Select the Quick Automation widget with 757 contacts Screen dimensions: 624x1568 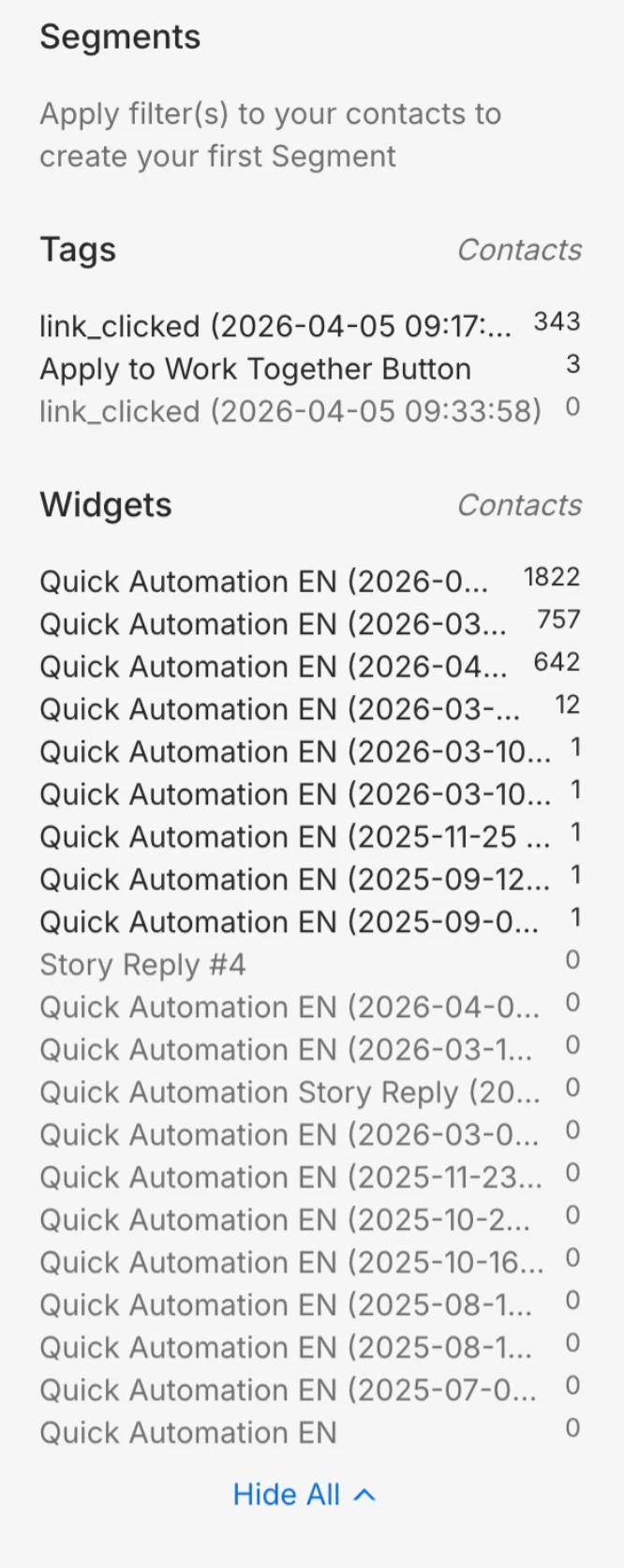tap(273, 624)
